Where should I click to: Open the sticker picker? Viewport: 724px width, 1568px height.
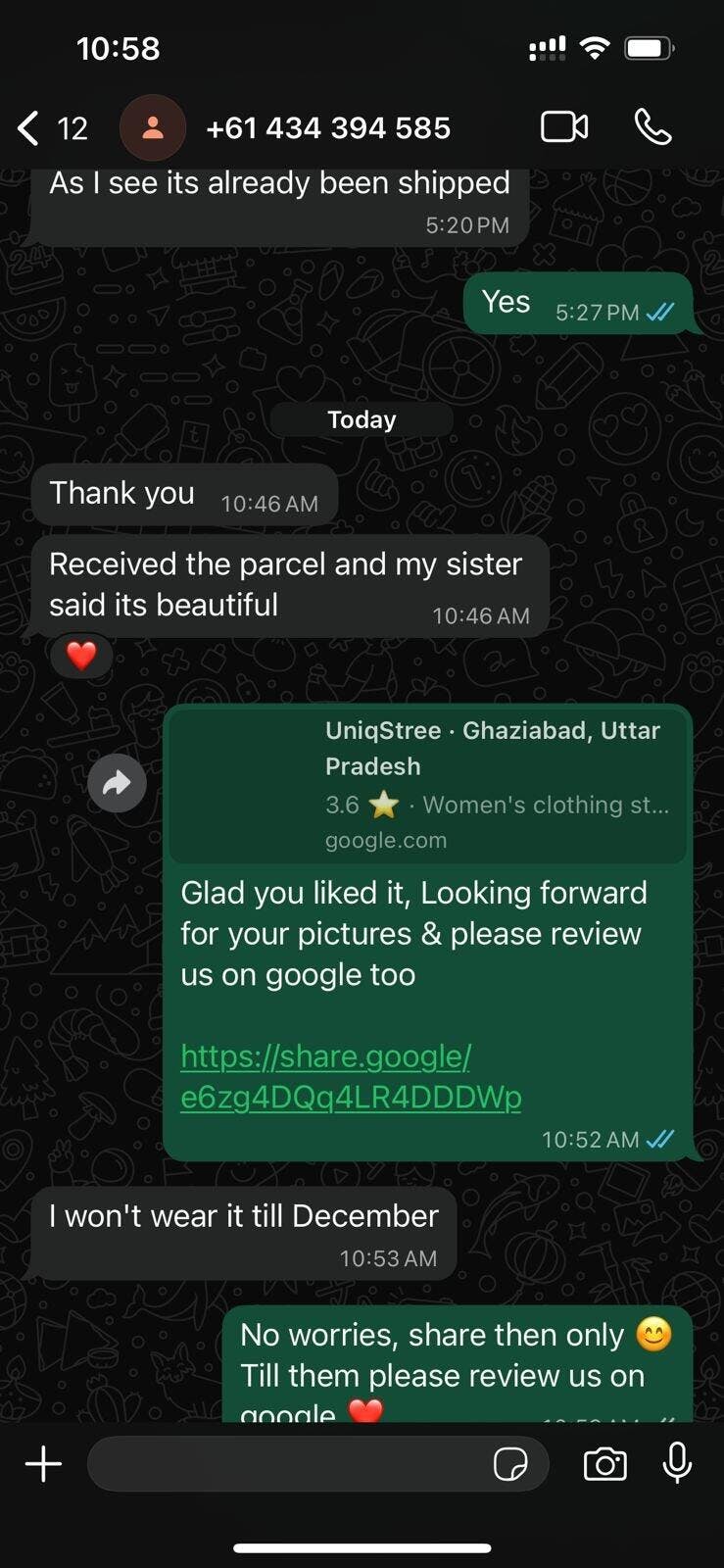pos(509,1464)
